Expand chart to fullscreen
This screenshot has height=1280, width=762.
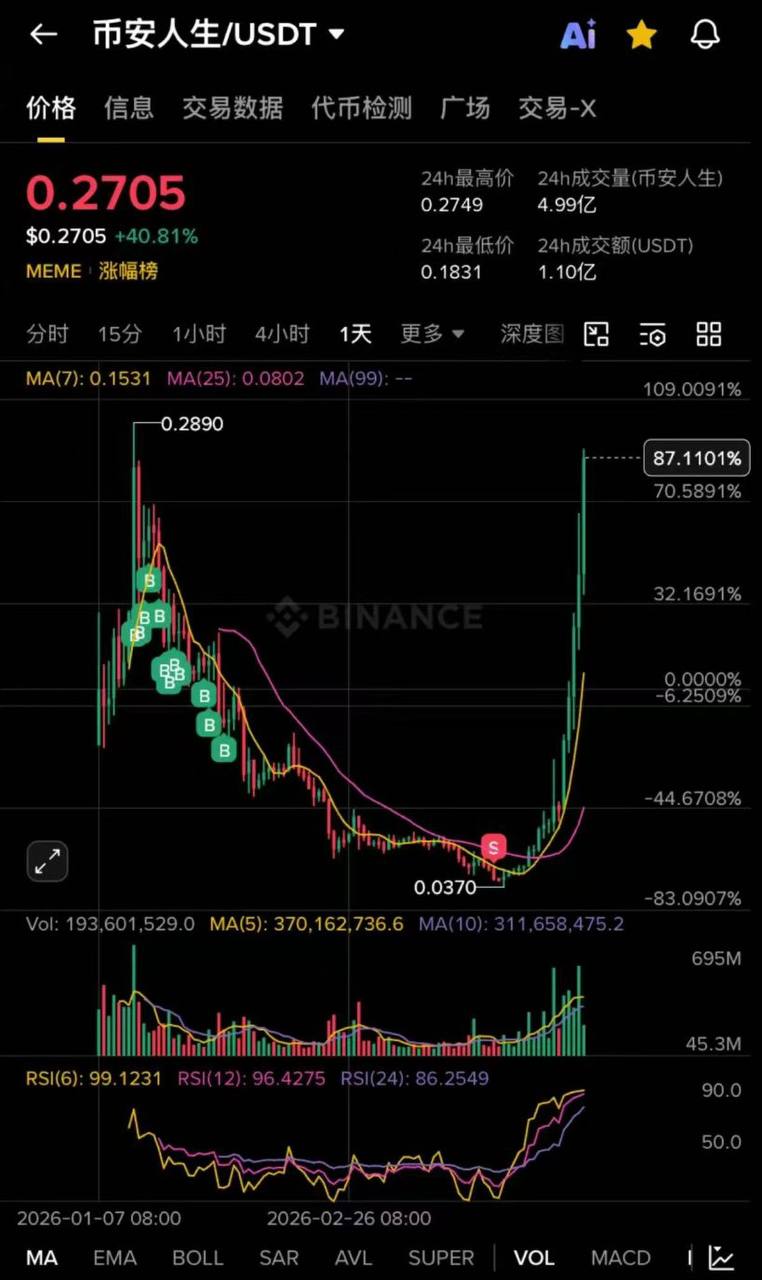(47, 861)
